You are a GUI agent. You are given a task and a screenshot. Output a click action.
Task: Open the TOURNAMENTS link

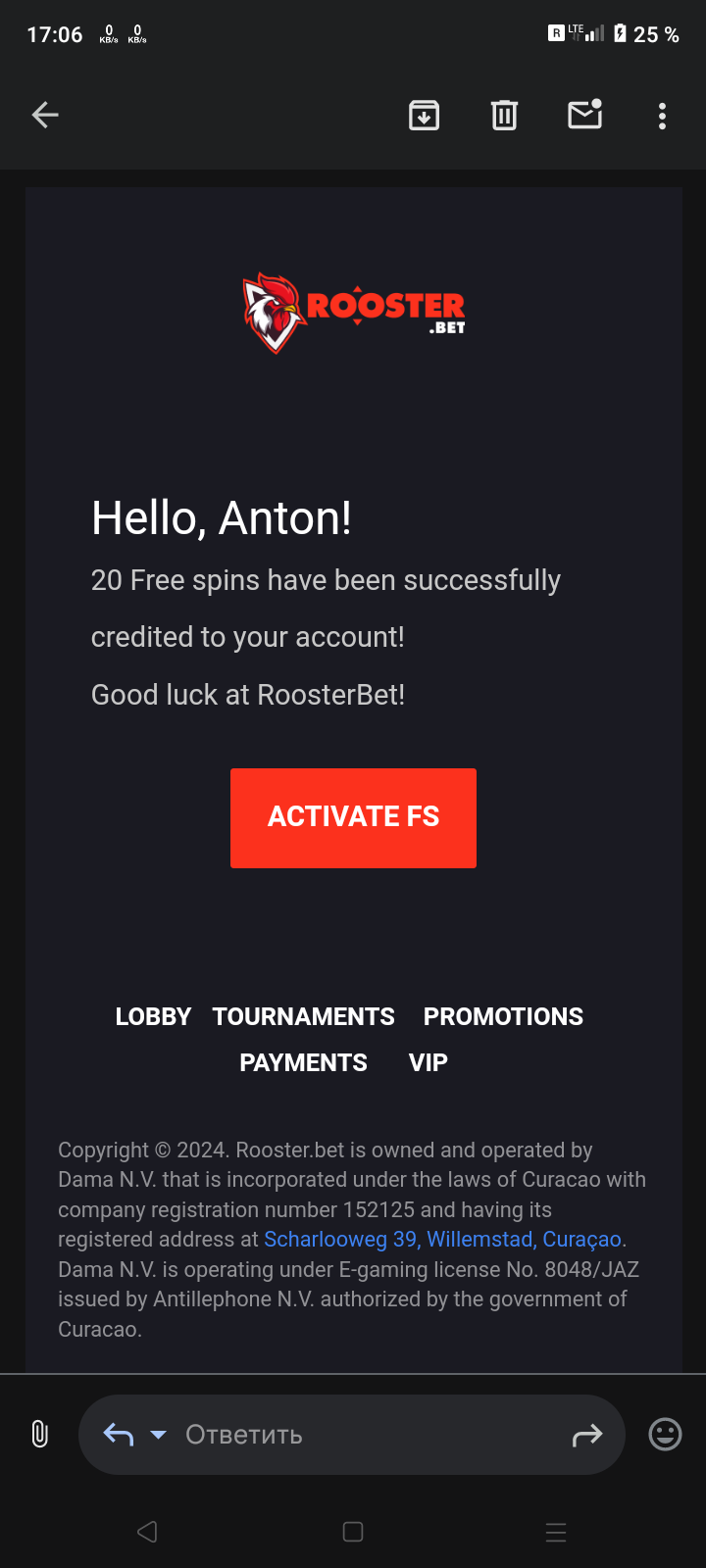pyautogui.click(x=304, y=1016)
